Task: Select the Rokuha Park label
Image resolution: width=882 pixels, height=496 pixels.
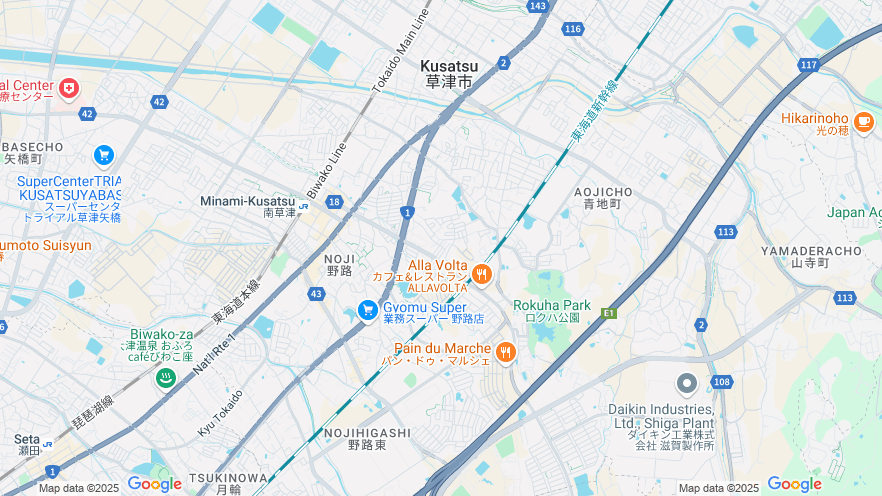Action: tap(551, 305)
